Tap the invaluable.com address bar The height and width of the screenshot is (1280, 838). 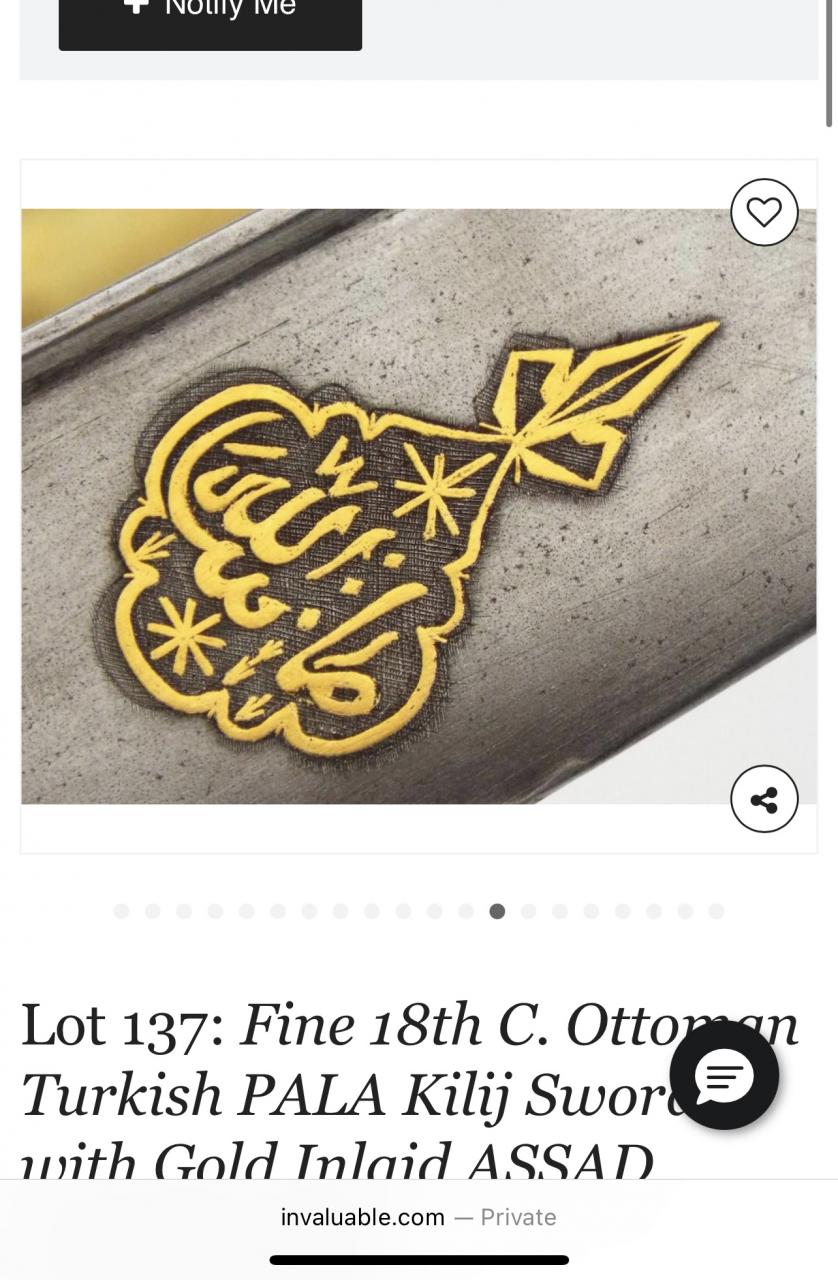click(418, 1217)
